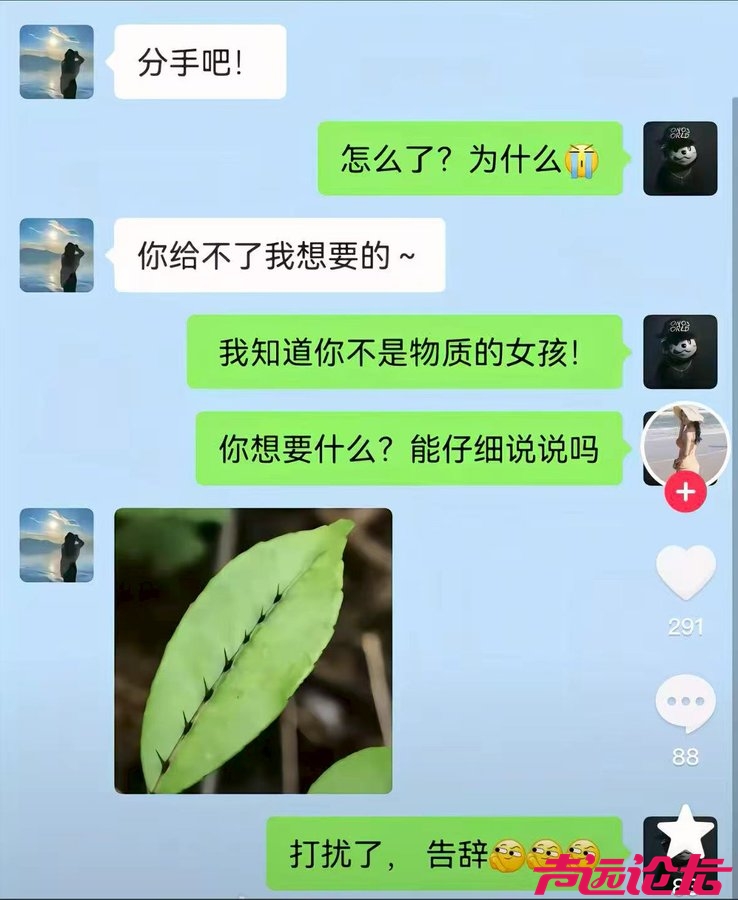Toggle like state on the heart showing 291
The image size is (738, 900).
[x=686, y=572]
